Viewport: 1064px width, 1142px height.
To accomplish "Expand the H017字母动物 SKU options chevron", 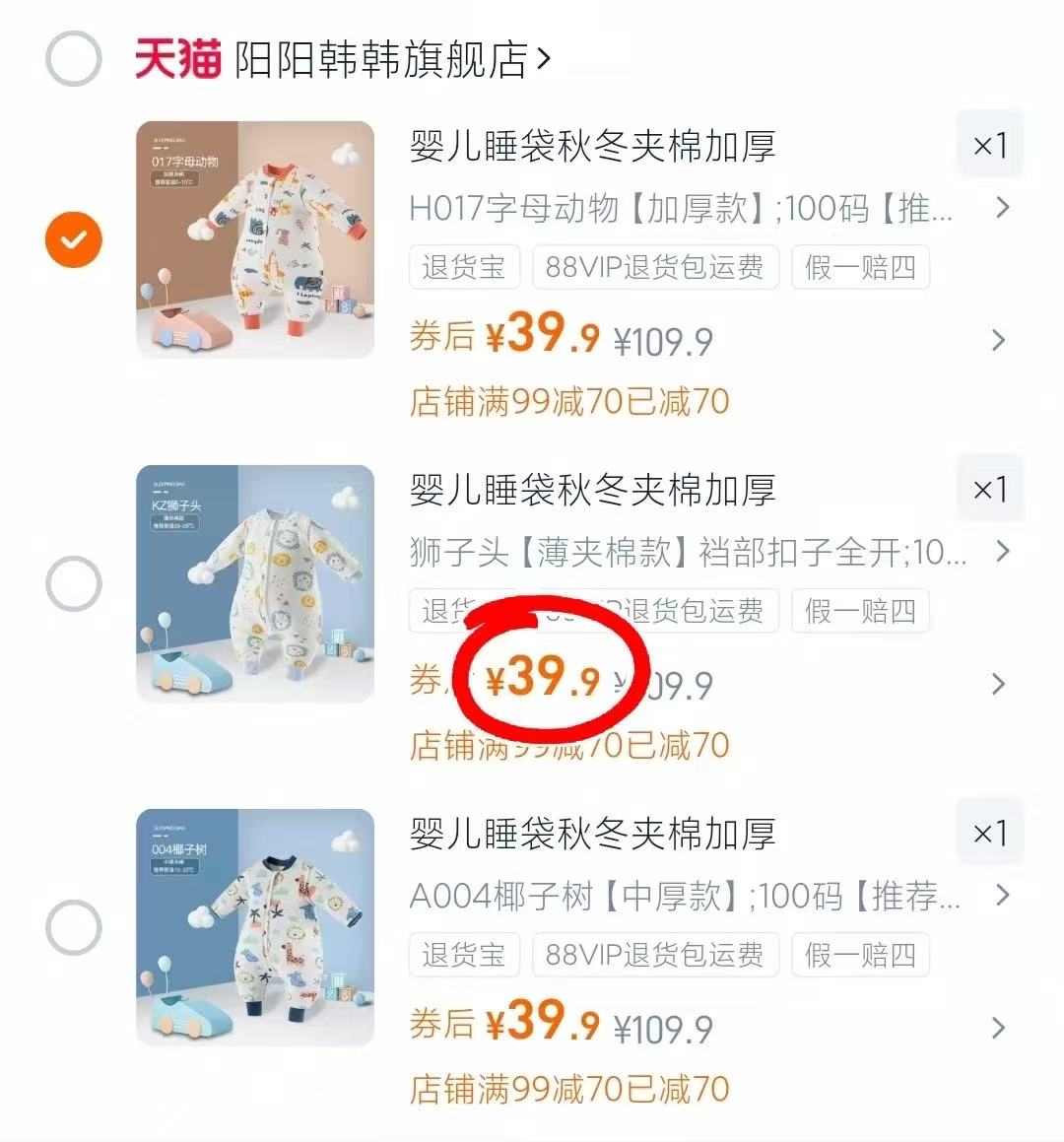I will click(x=1003, y=209).
